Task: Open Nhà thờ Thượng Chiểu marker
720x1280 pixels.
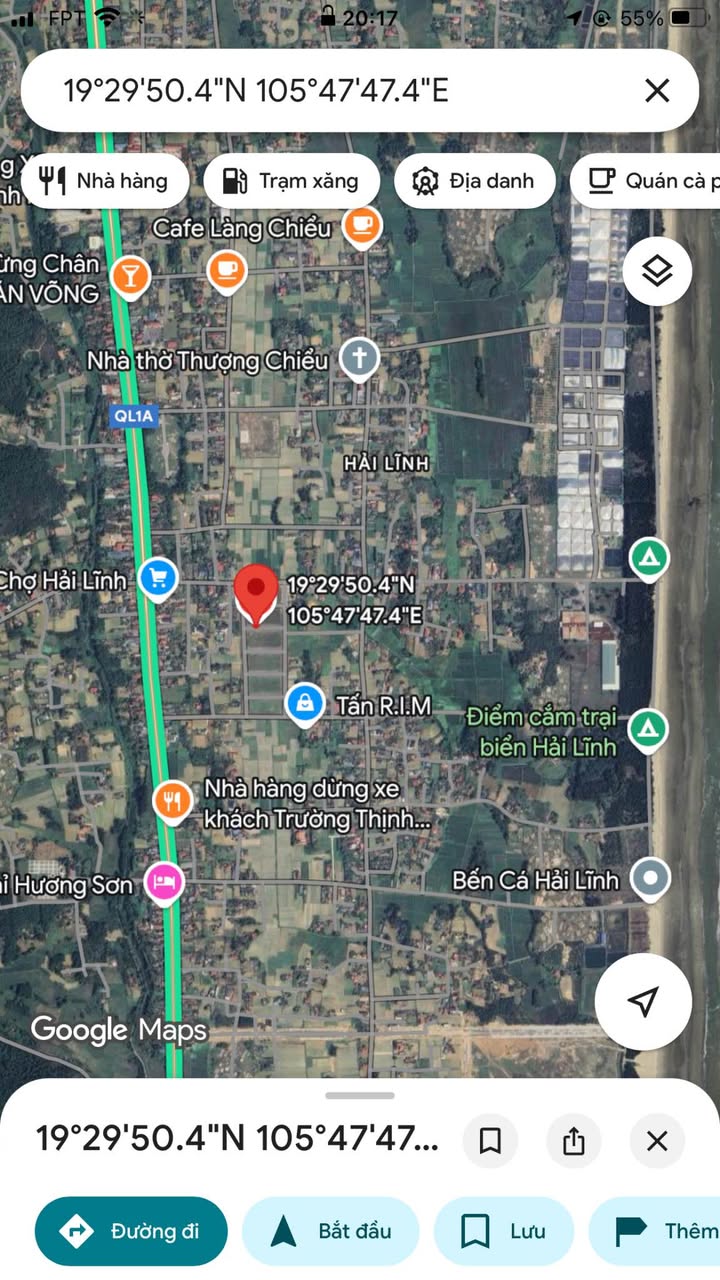Action: [x=359, y=358]
